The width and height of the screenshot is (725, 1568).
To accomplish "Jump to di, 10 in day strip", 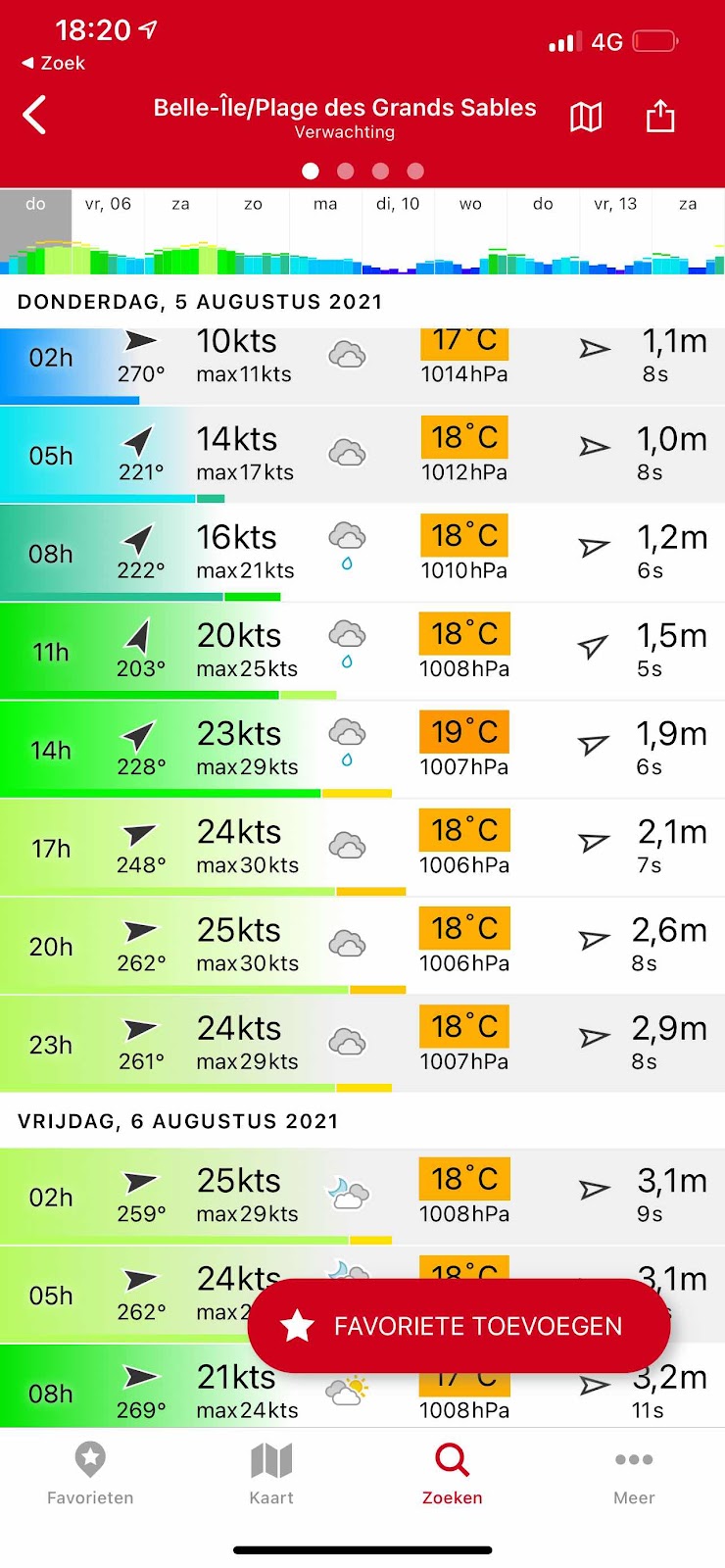I will [398, 204].
